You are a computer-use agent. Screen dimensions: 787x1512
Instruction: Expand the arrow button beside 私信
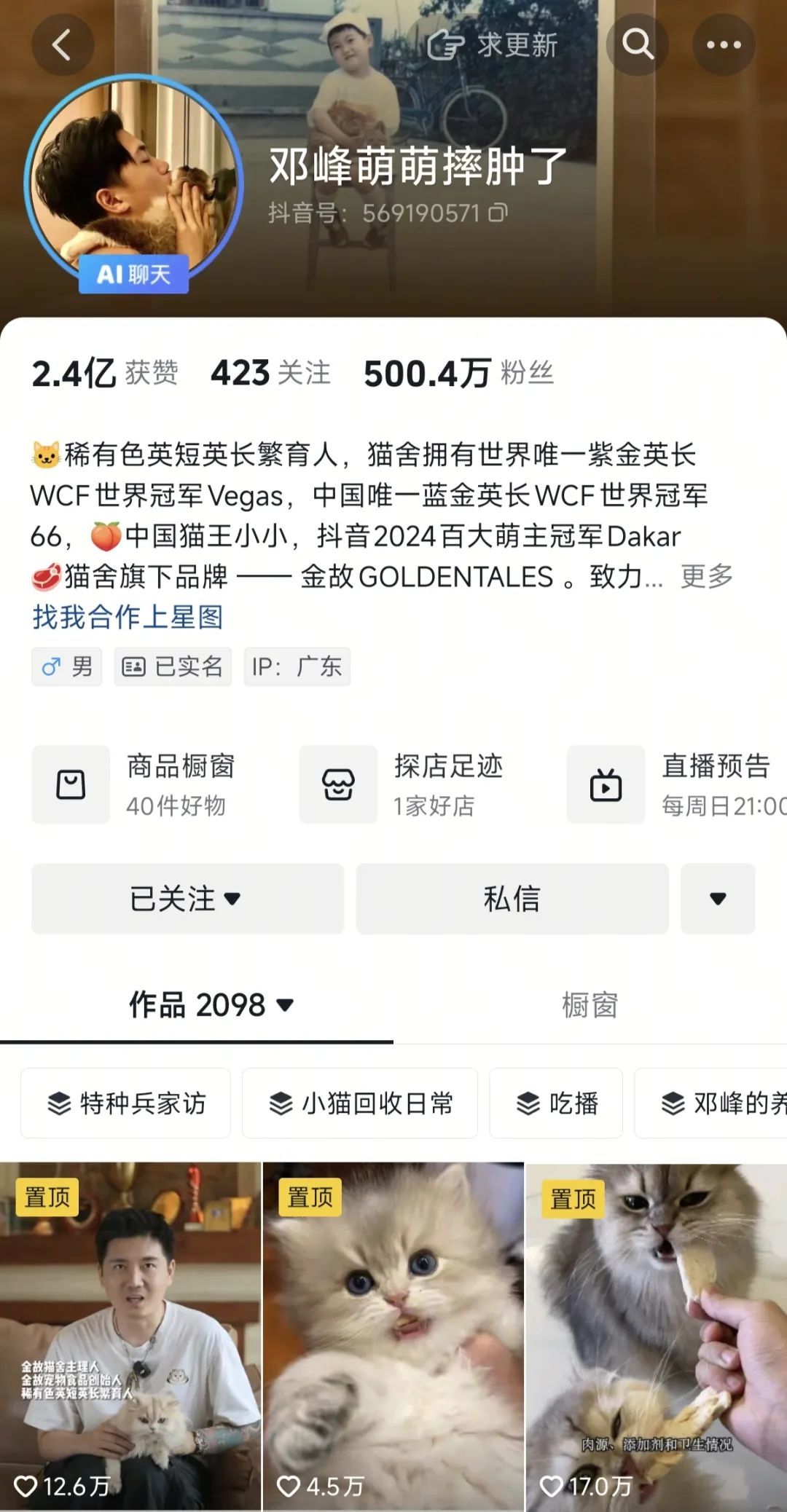click(718, 899)
